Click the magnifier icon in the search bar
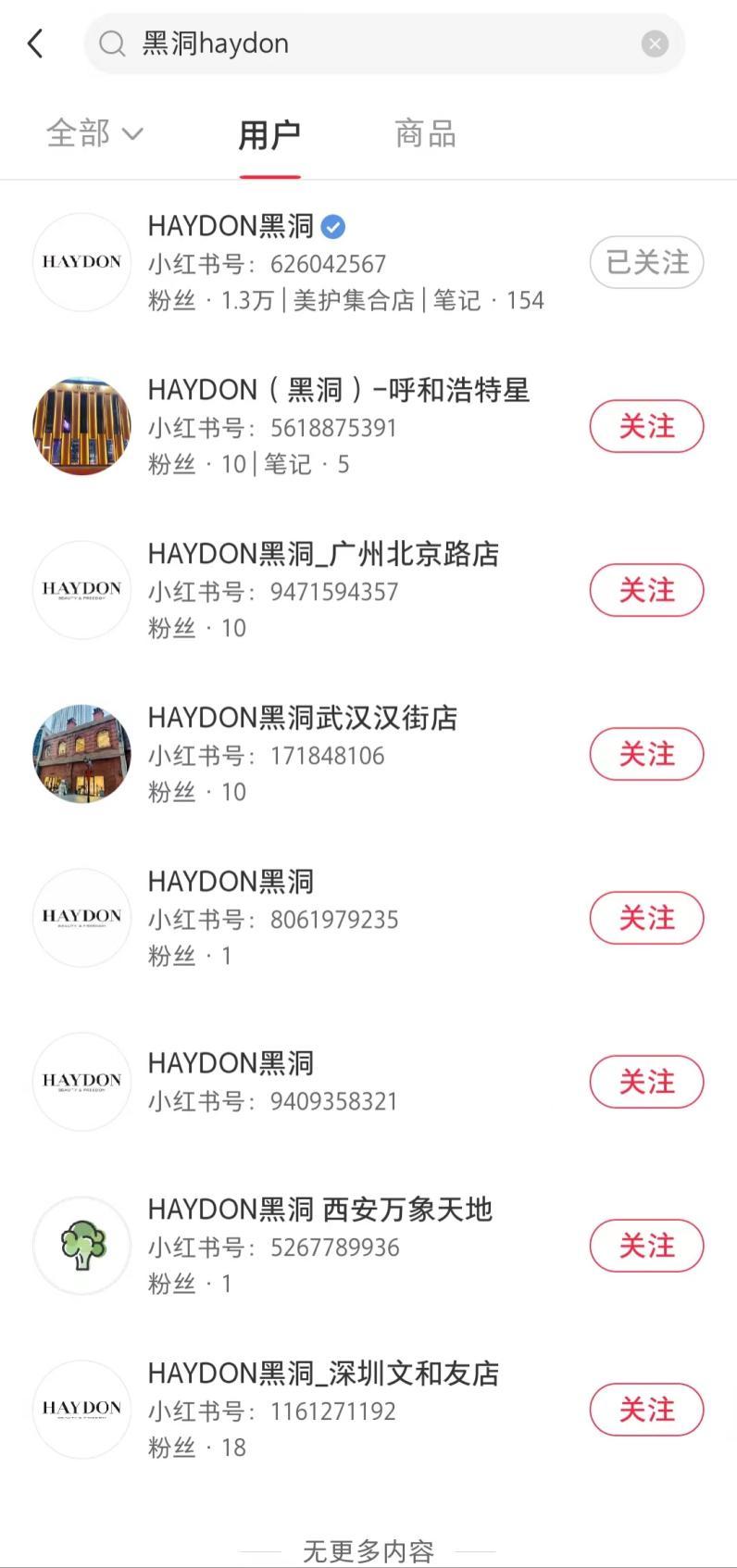 (111, 43)
